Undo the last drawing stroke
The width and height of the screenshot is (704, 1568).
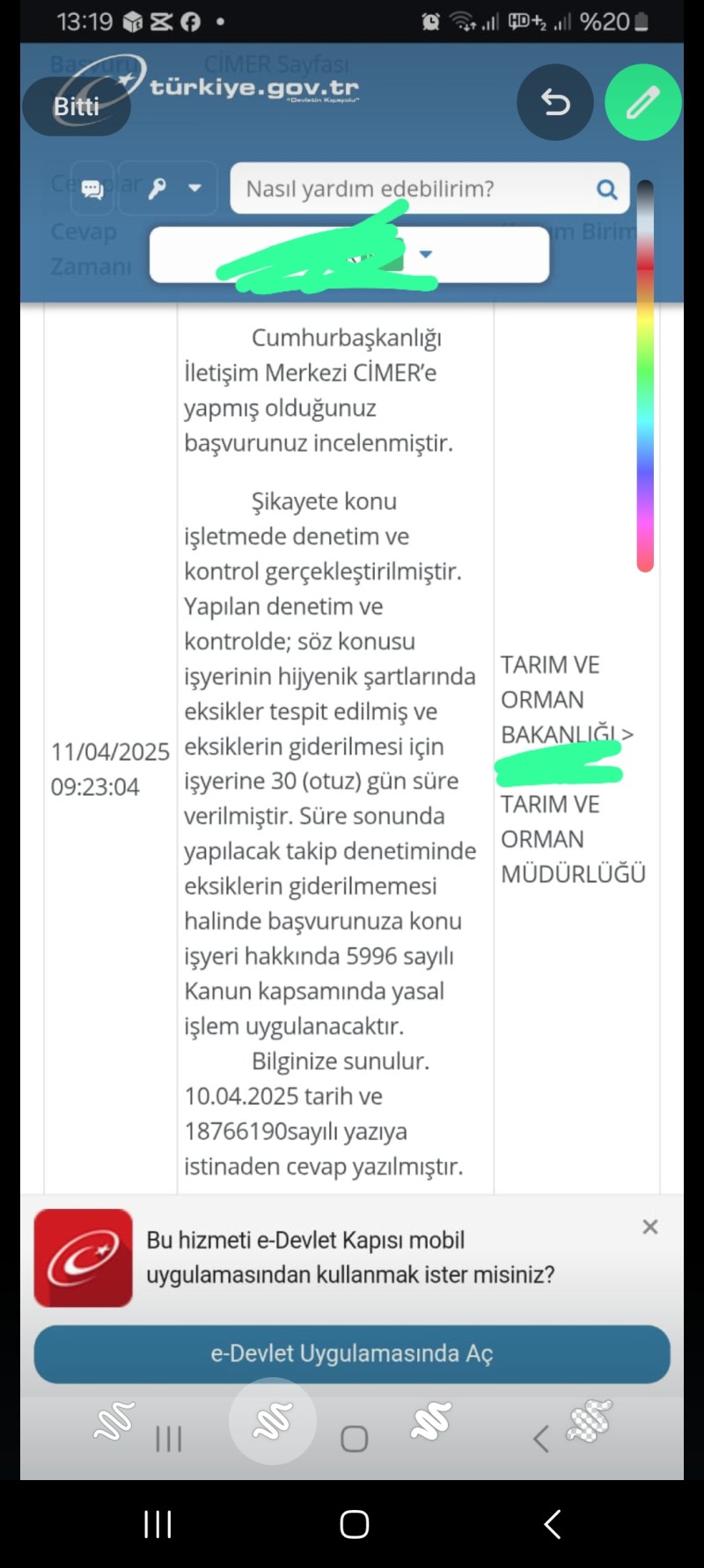click(555, 103)
